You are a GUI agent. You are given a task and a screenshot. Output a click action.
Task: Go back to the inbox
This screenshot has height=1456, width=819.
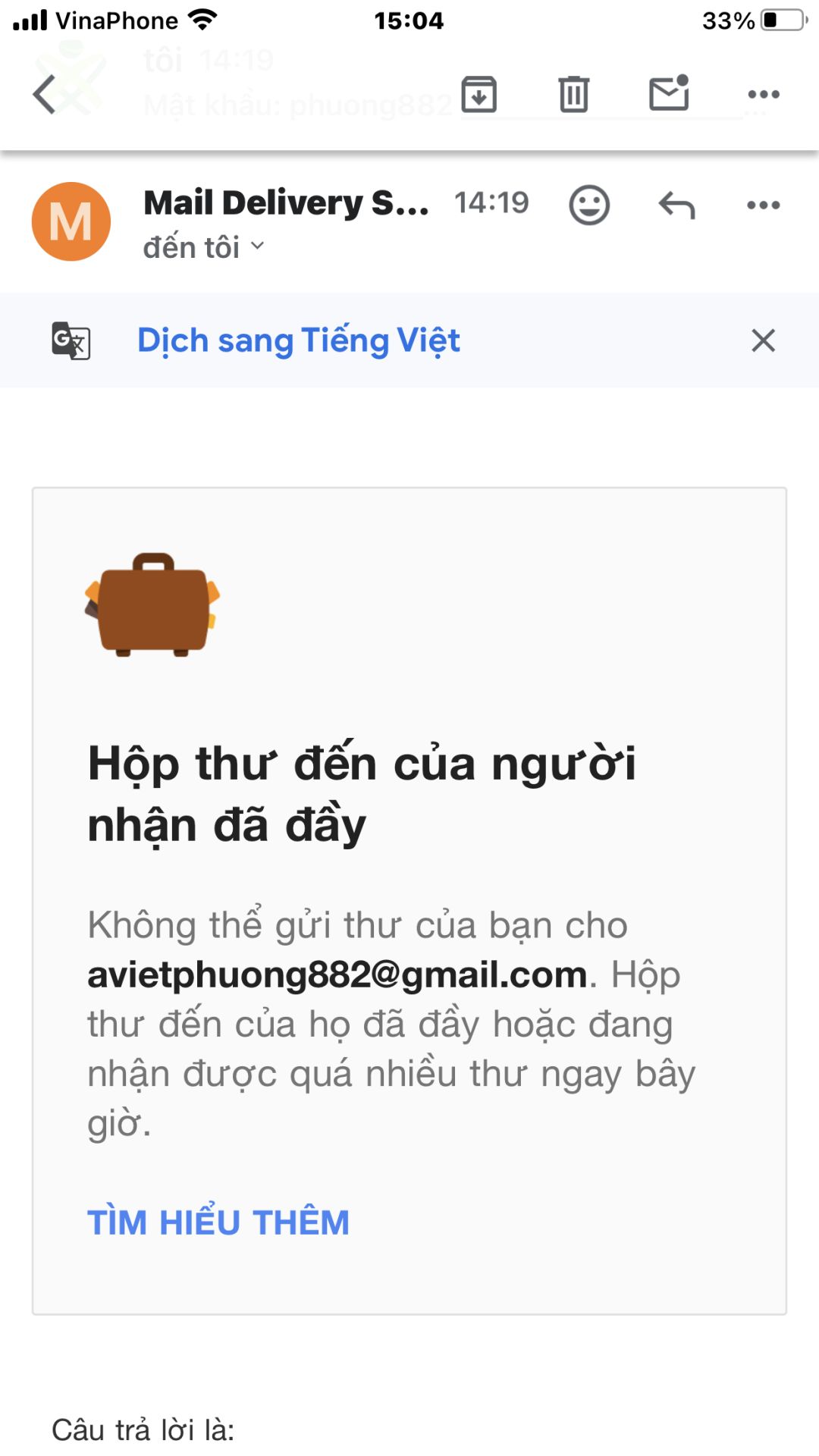point(45,95)
